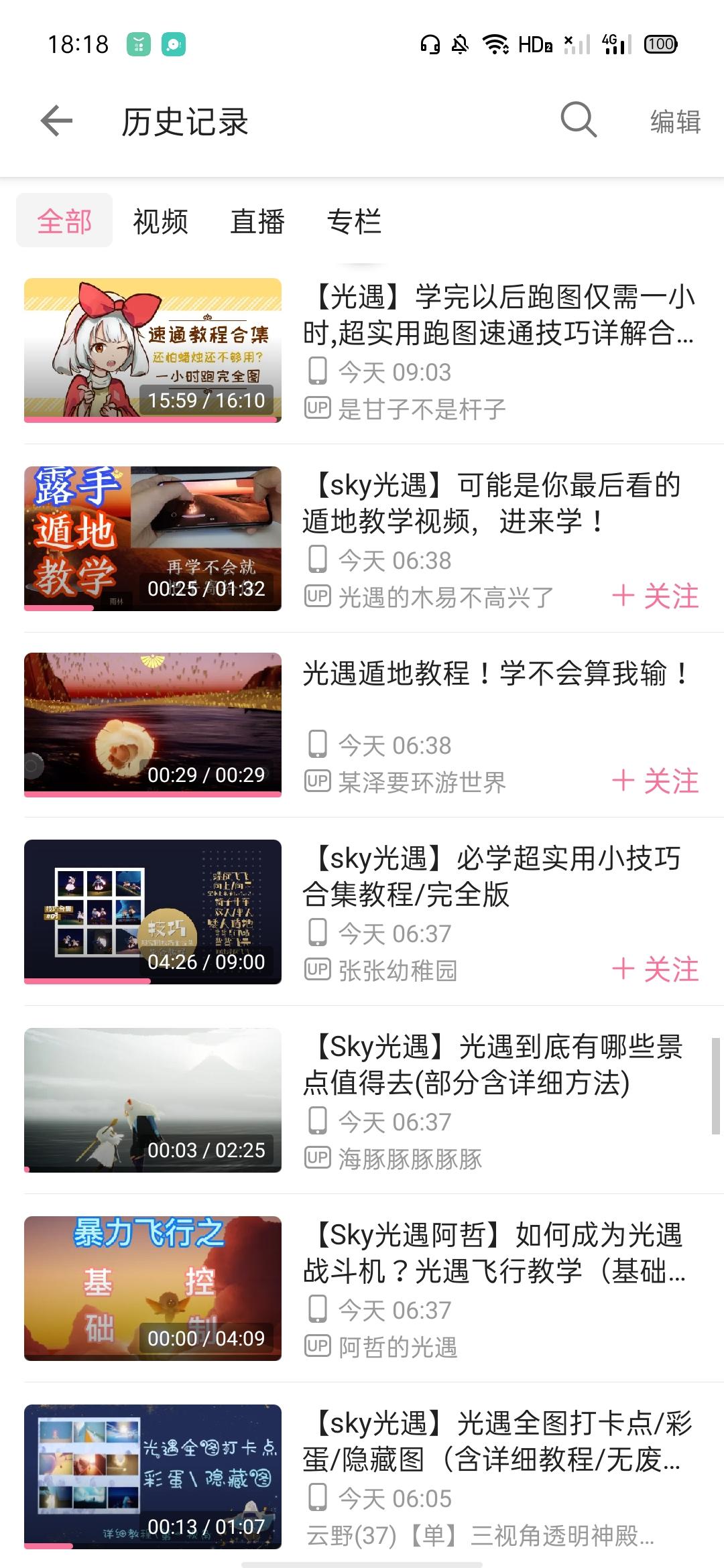Tap 编辑 to edit history
The image size is (724, 1568).
[x=675, y=122]
